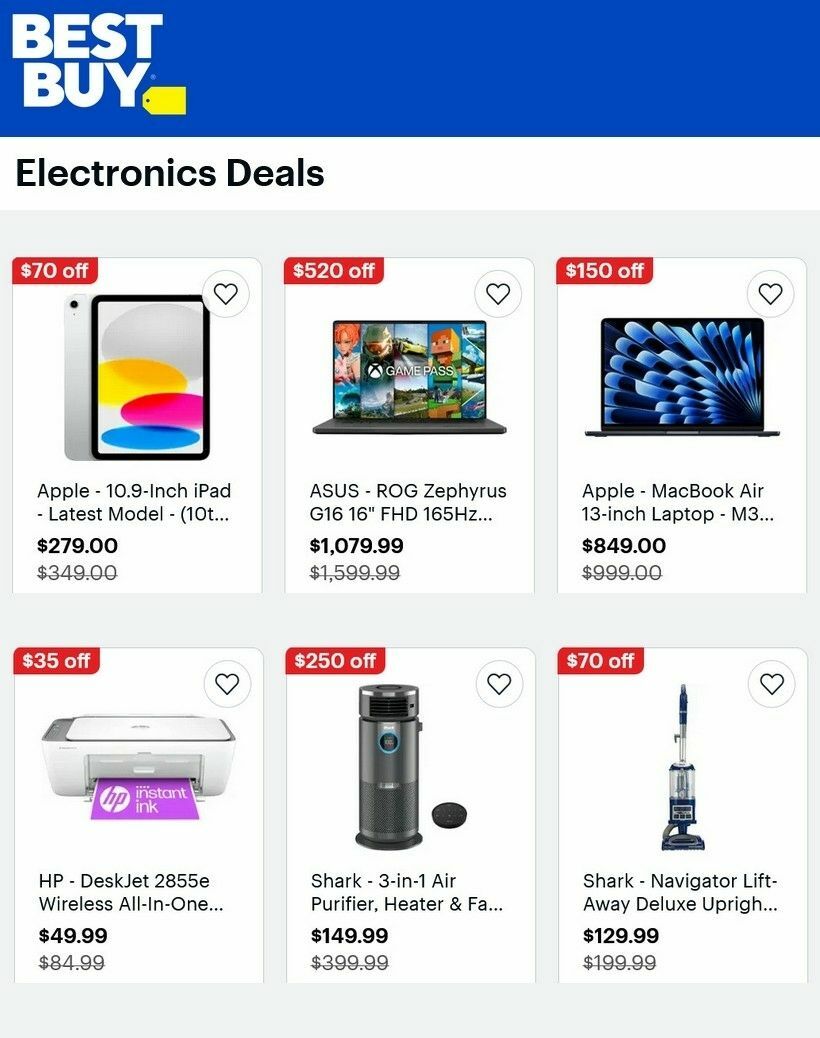Toggle the wishlist heart on the Shark Navigator vacuum
Screen dimensions: 820x1038
(x=771, y=683)
